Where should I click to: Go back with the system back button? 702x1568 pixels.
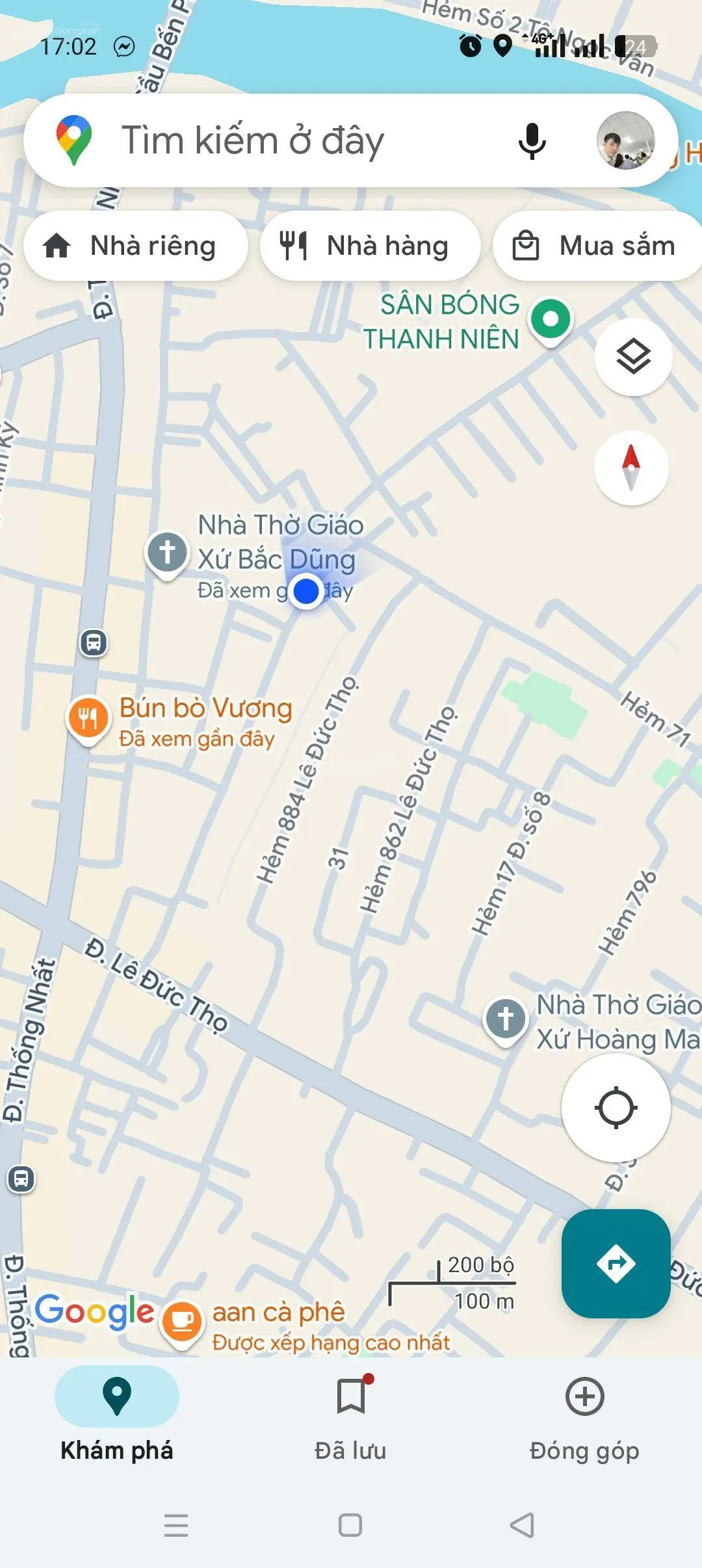click(x=522, y=1524)
